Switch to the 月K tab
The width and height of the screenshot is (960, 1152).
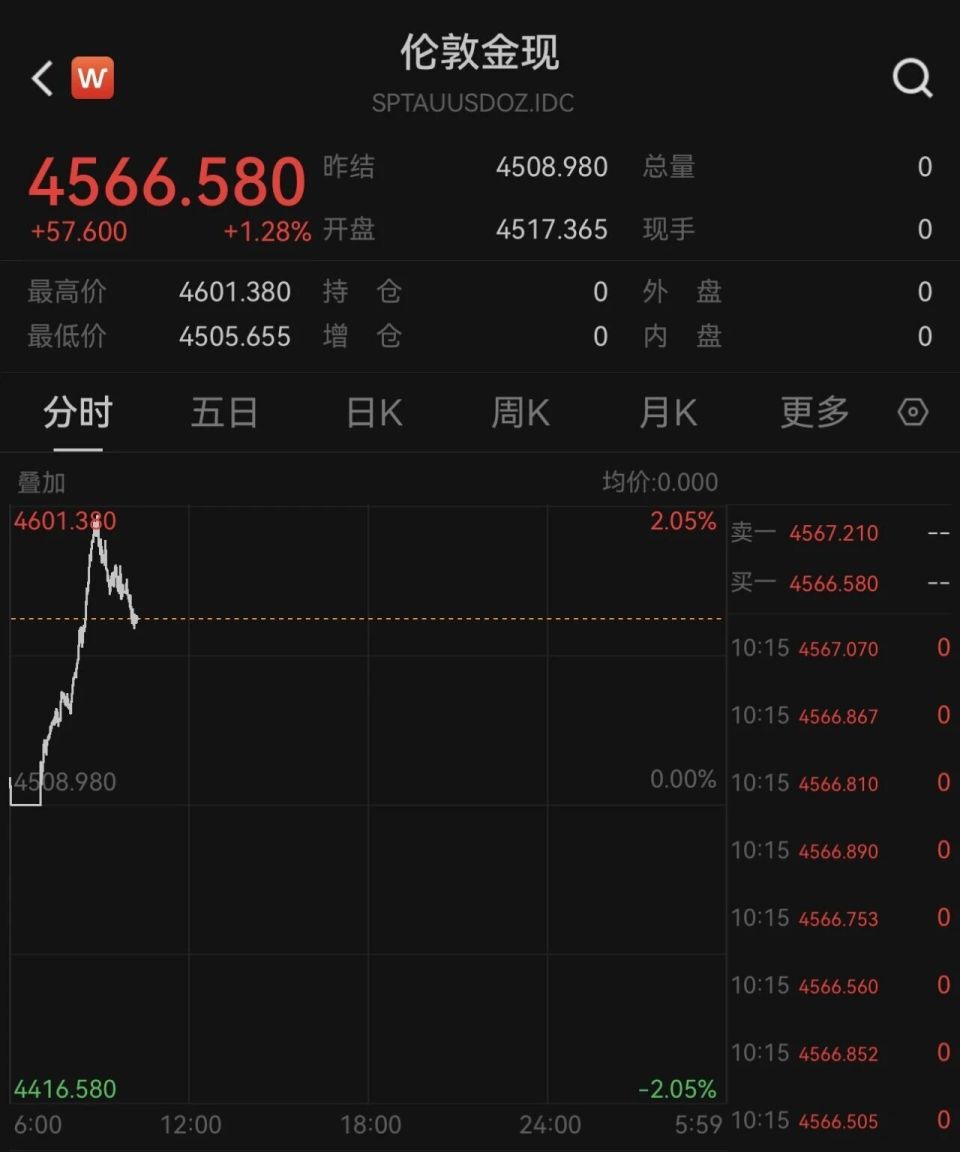(x=666, y=412)
